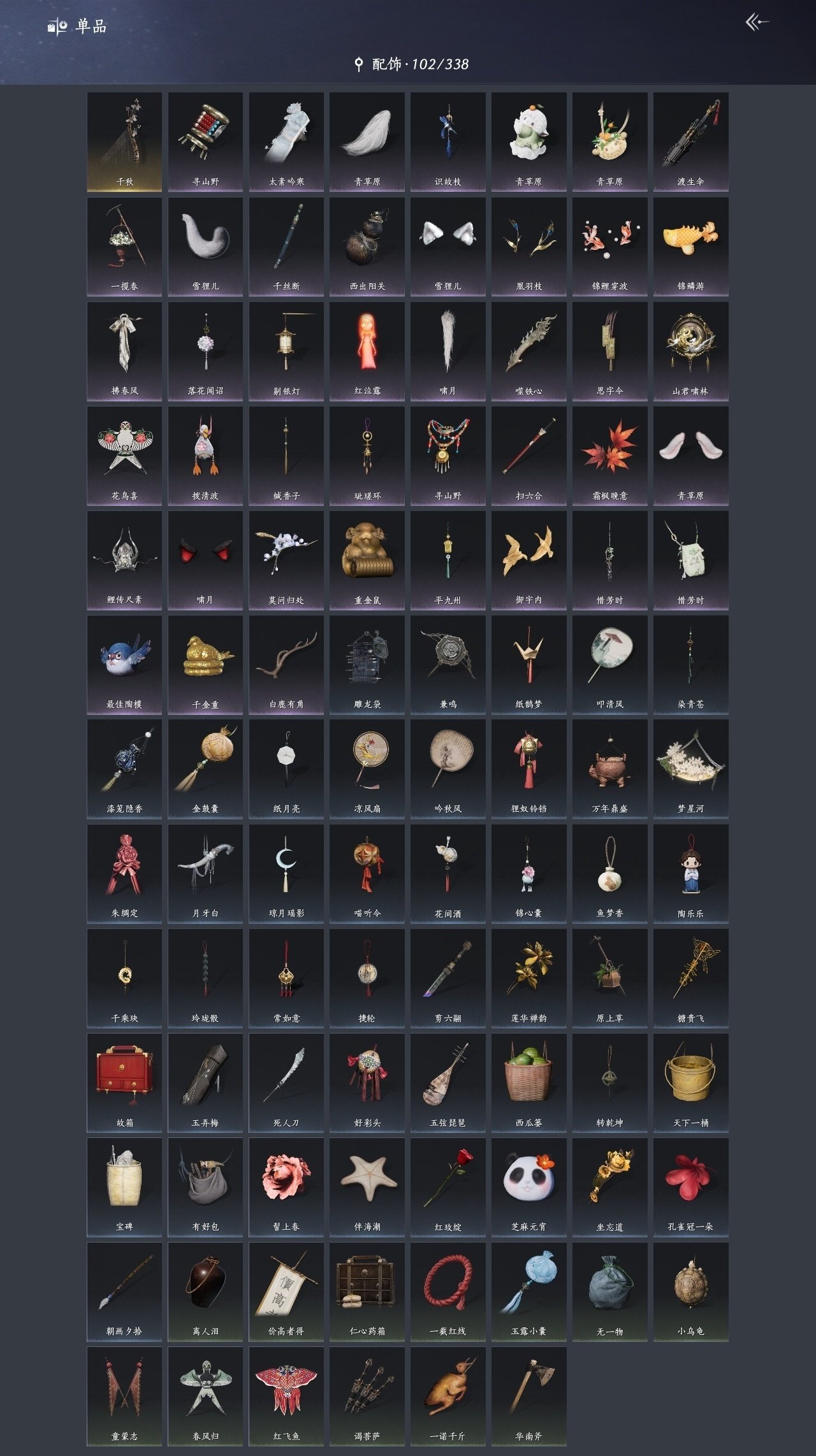Open the 琼月瑶影 crescent moon pendant
Viewport: 816px width, 1456px height.
pyautogui.click(x=286, y=873)
